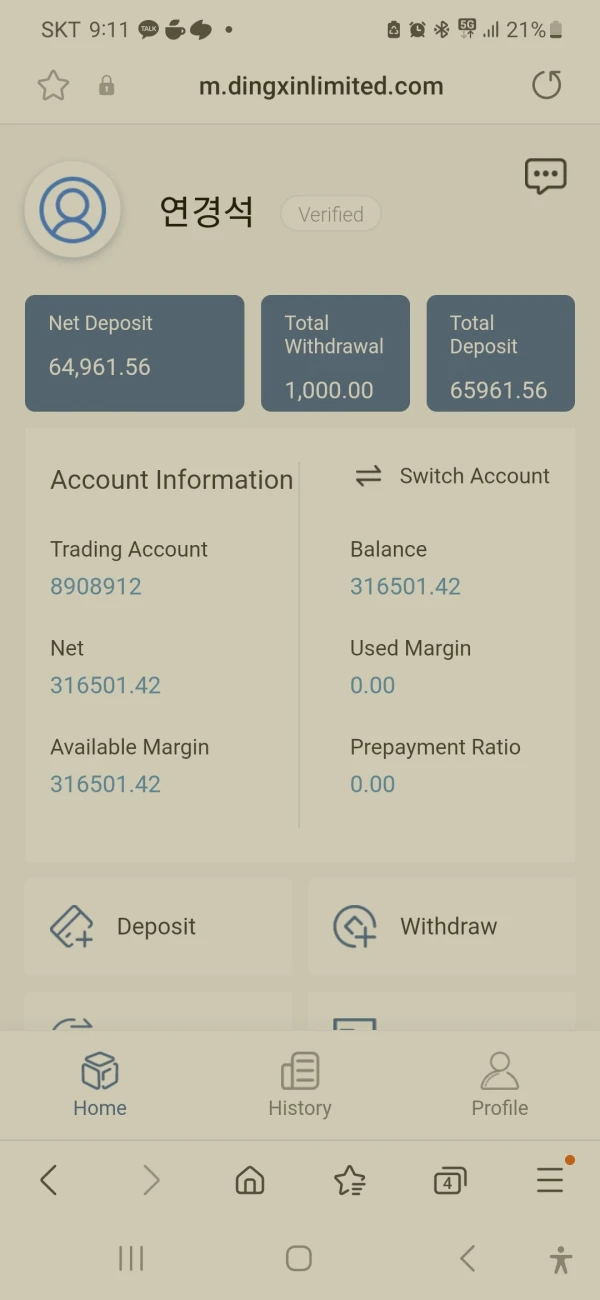600x1300 pixels.
Task: Open the browser bookmarks list
Action: [349, 1181]
